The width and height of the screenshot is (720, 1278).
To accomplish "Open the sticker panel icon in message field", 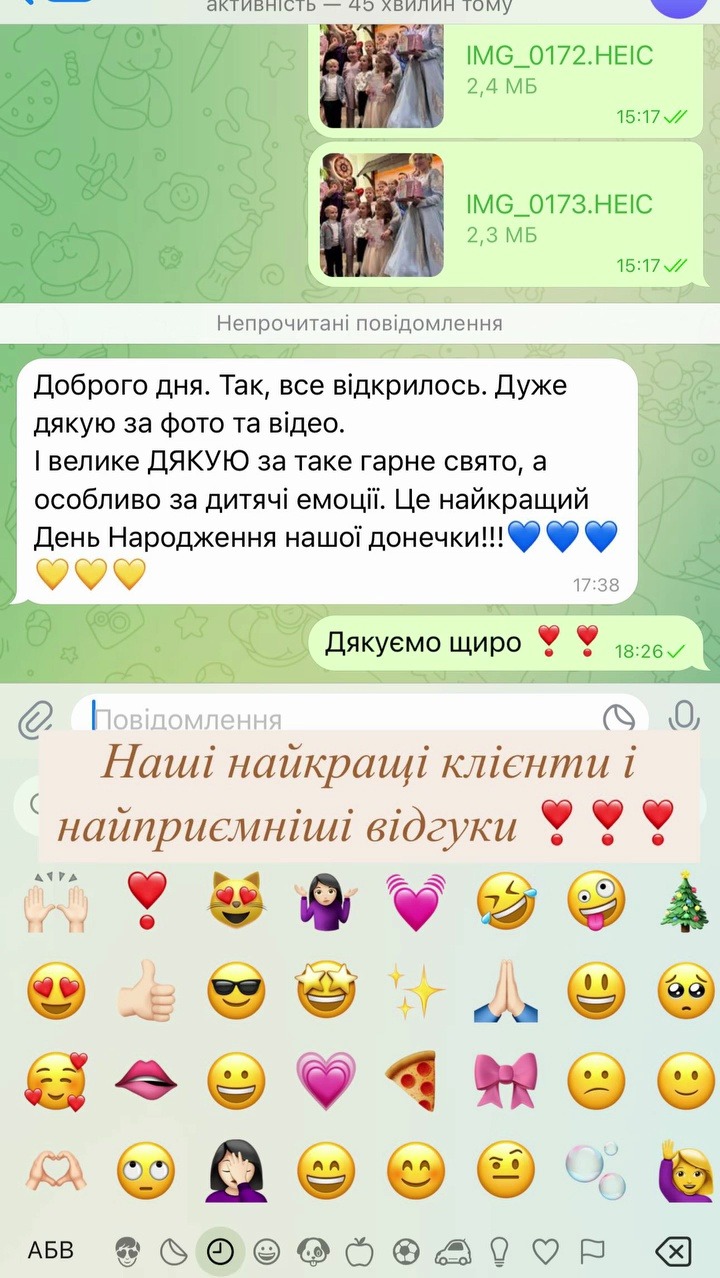I will [619, 718].
